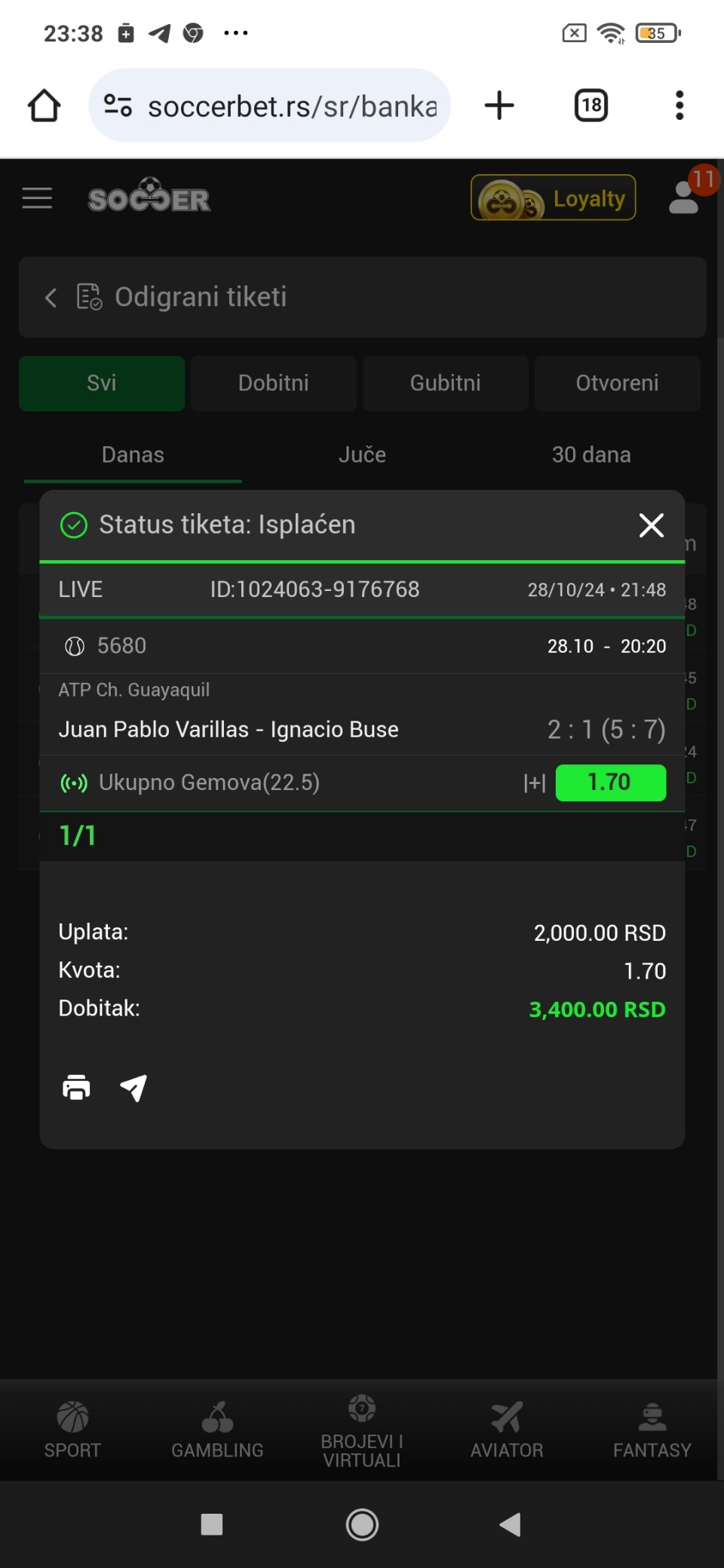Open the Loyalty program button
The height and width of the screenshot is (1568, 724).
pos(553,198)
